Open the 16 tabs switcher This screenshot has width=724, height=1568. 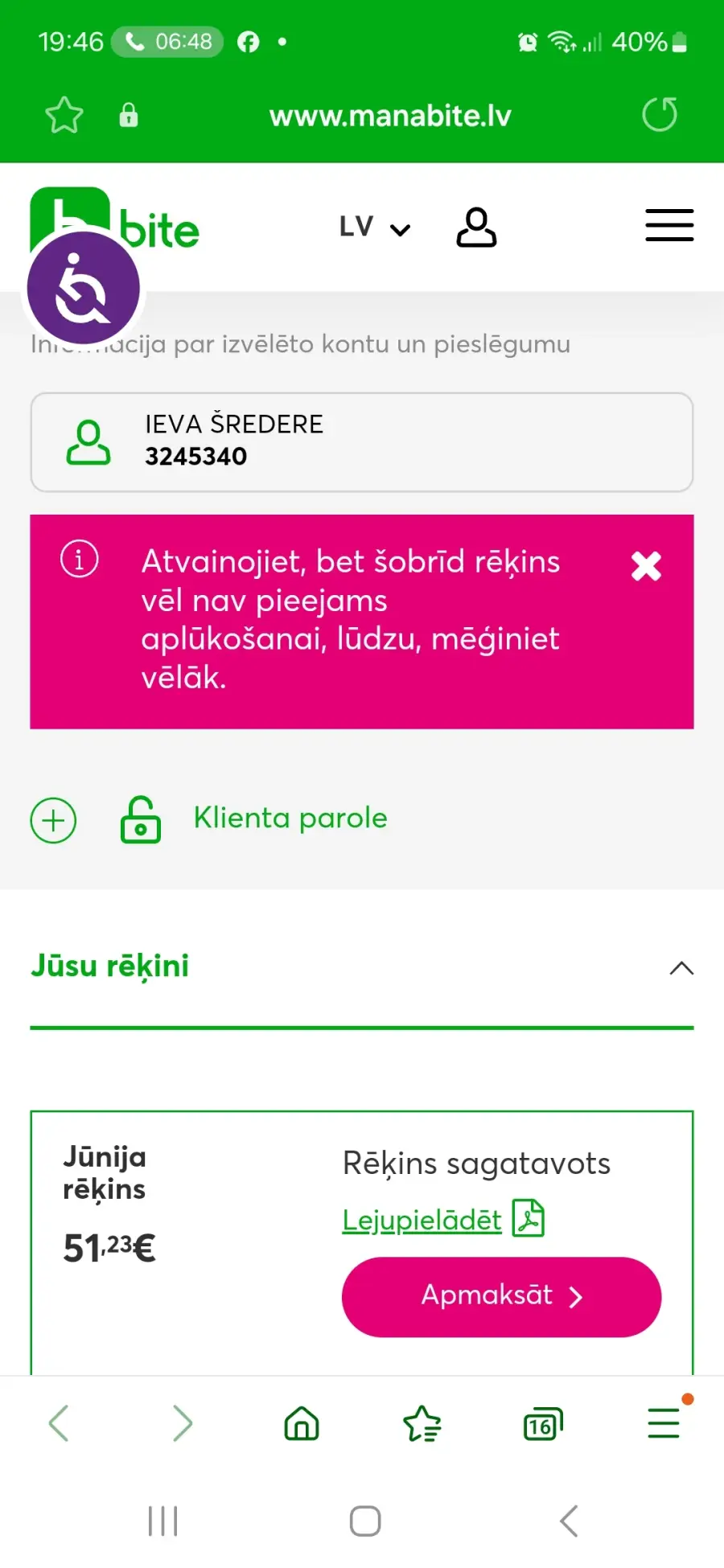543,1423
